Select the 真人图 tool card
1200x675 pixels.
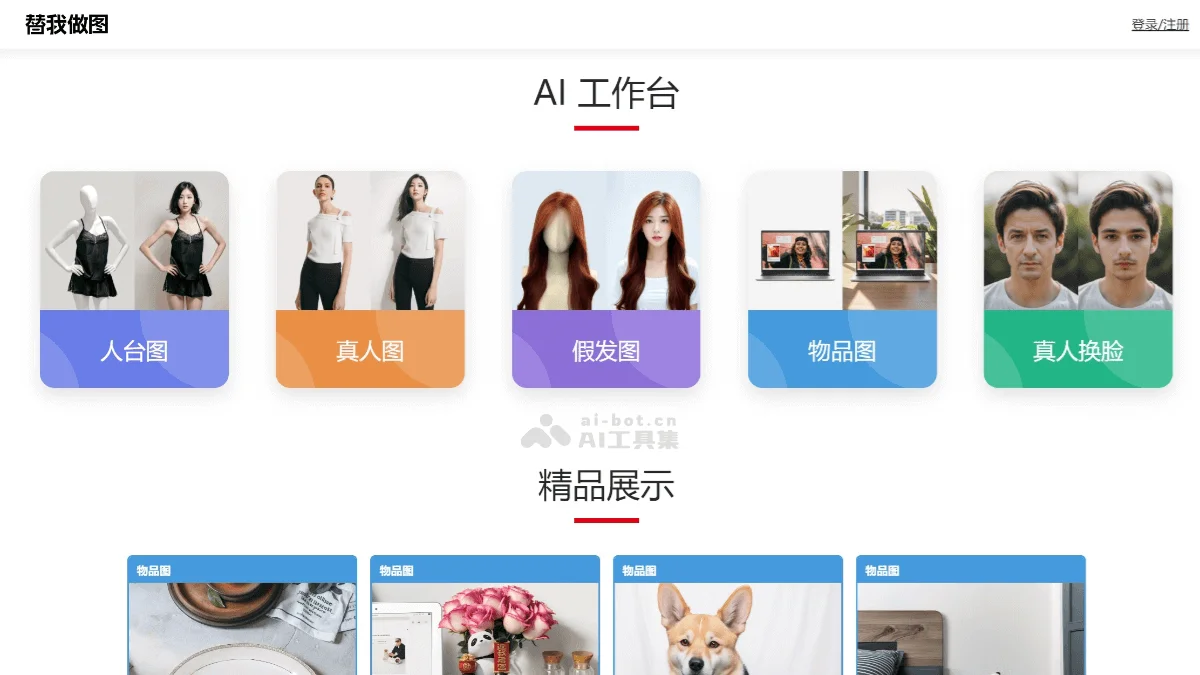point(370,280)
